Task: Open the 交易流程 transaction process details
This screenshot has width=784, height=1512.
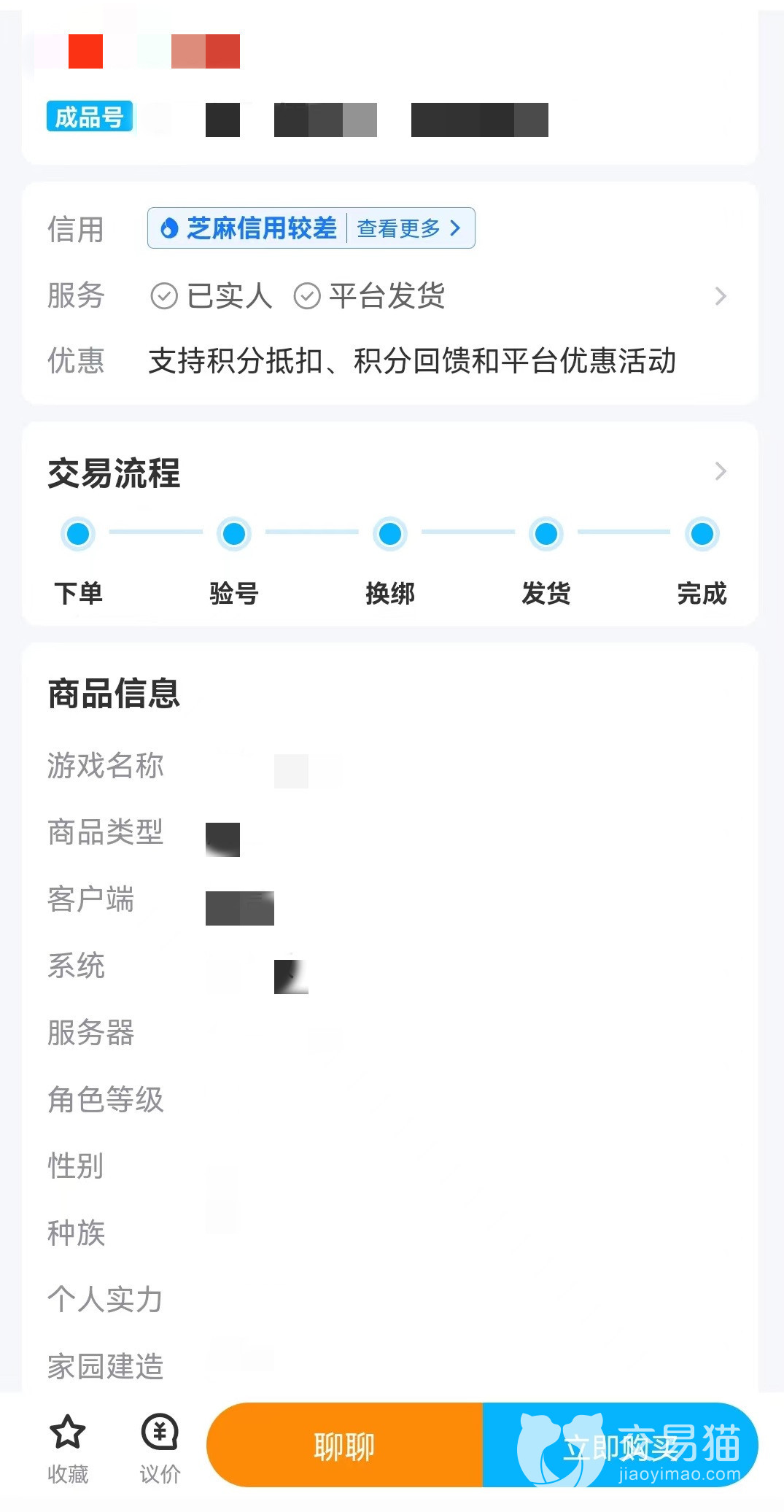Action: (720, 472)
